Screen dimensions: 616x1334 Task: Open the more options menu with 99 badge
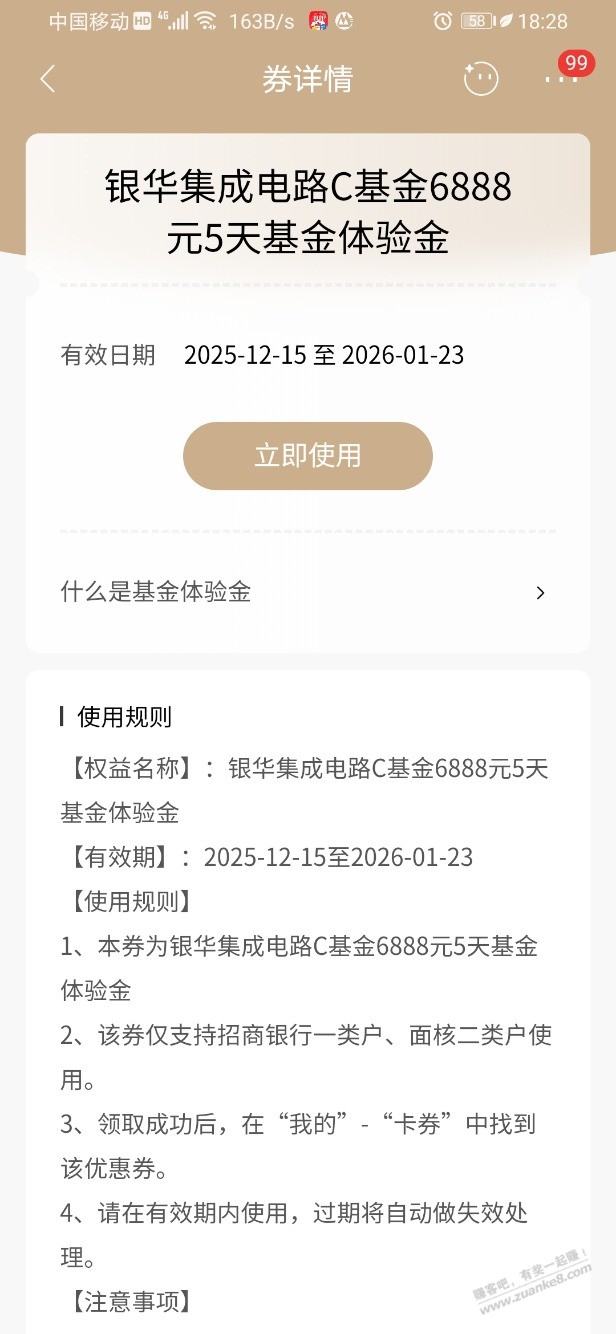coord(562,78)
